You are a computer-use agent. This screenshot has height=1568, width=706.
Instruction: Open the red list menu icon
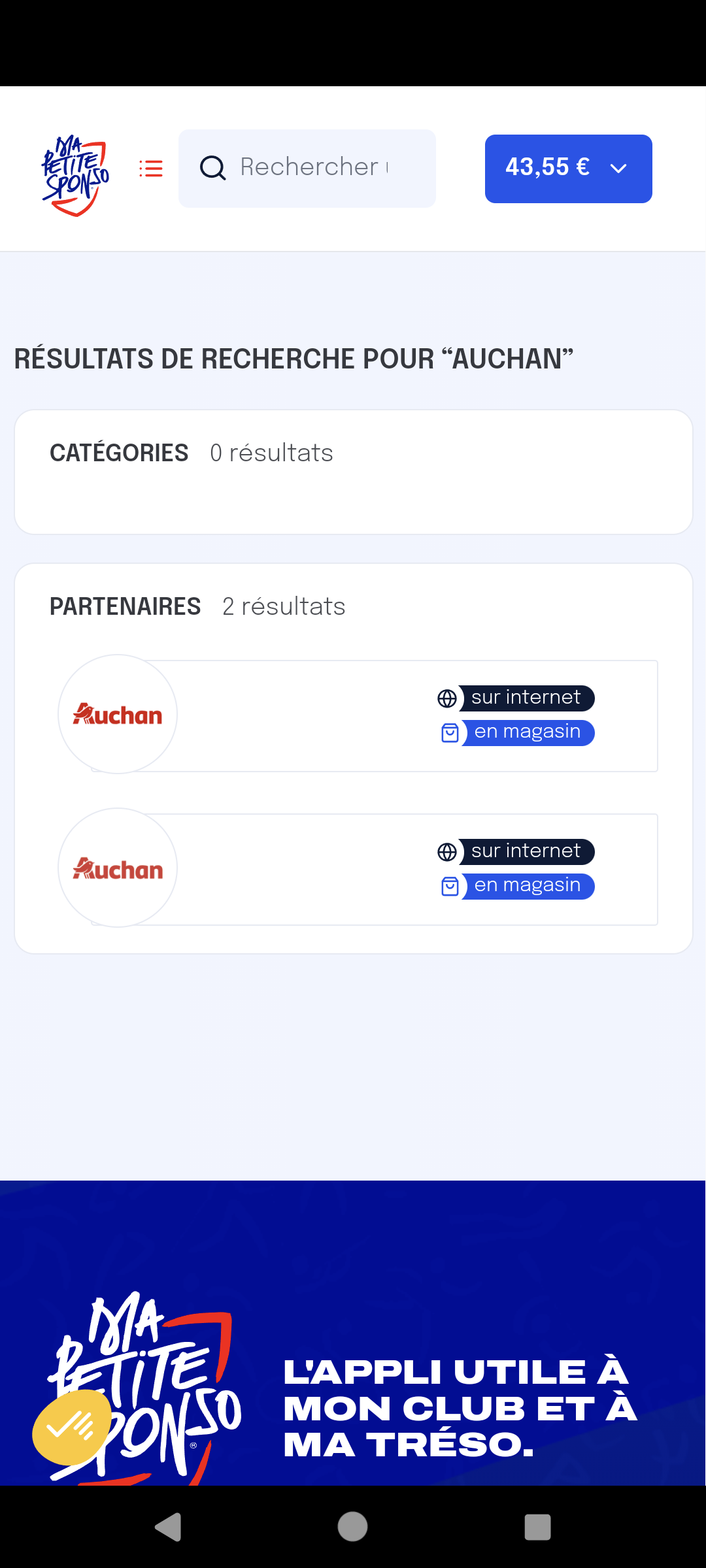(151, 169)
